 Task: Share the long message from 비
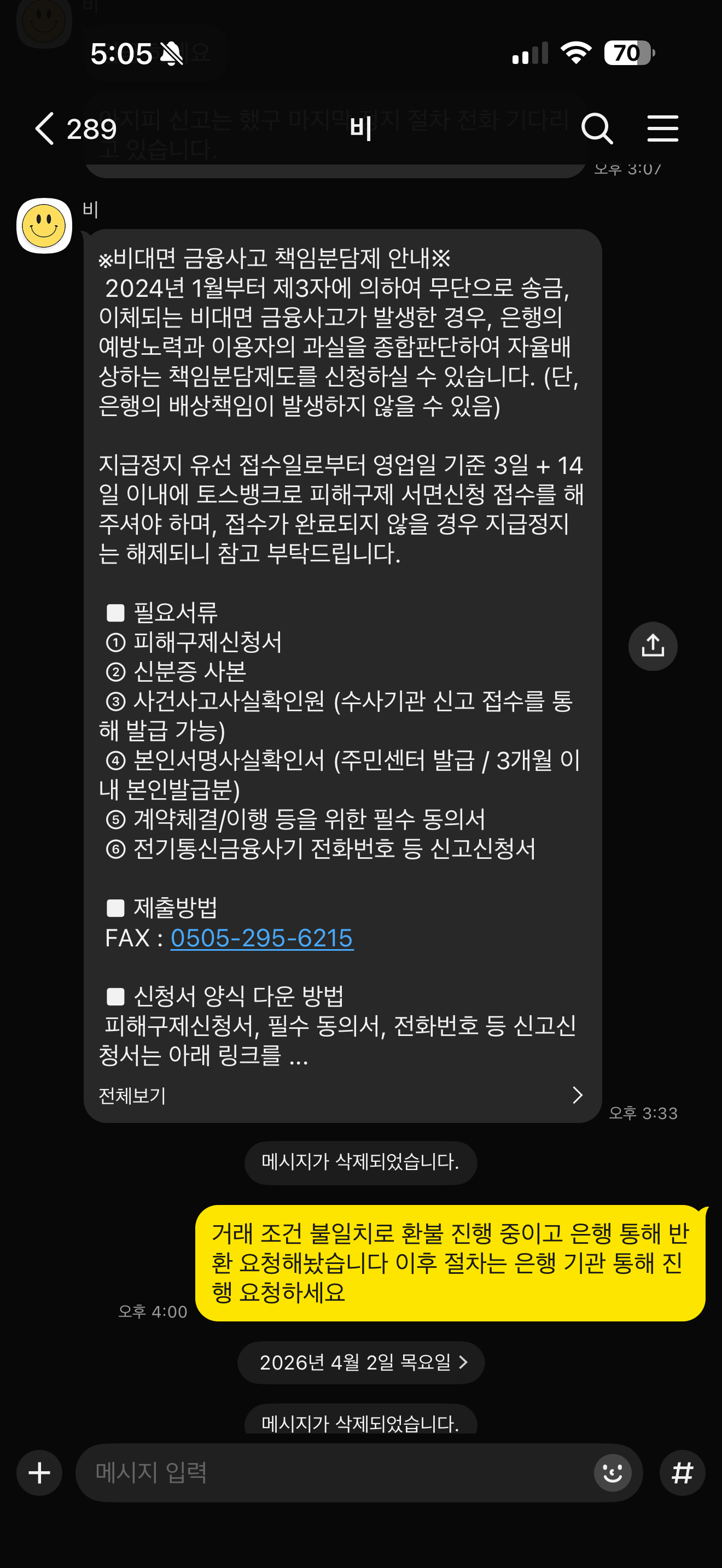point(653,646)
